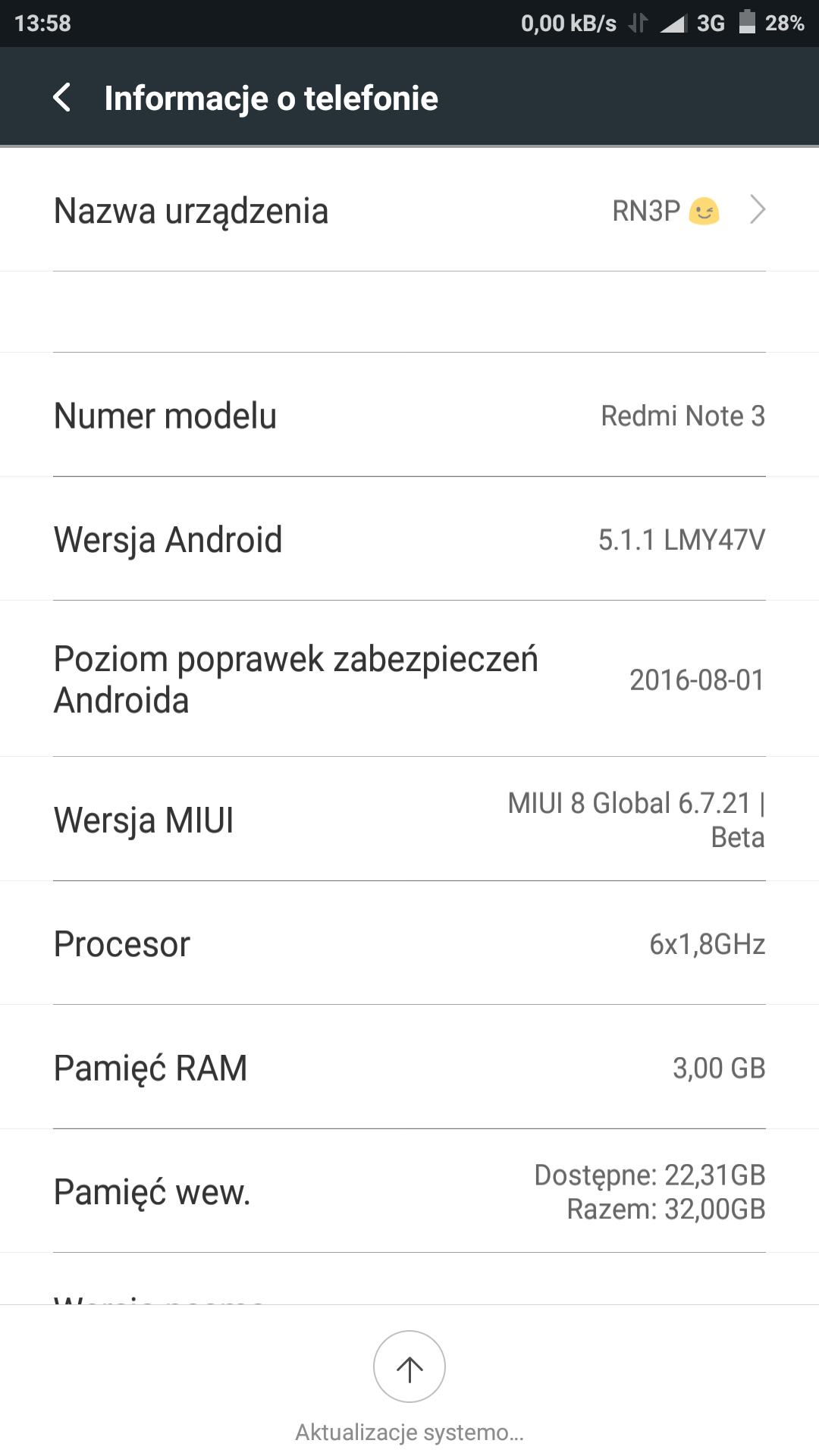819x1456 pixels.
Task: Open Aktualizacje systemowe update button
Action: 409,1367
